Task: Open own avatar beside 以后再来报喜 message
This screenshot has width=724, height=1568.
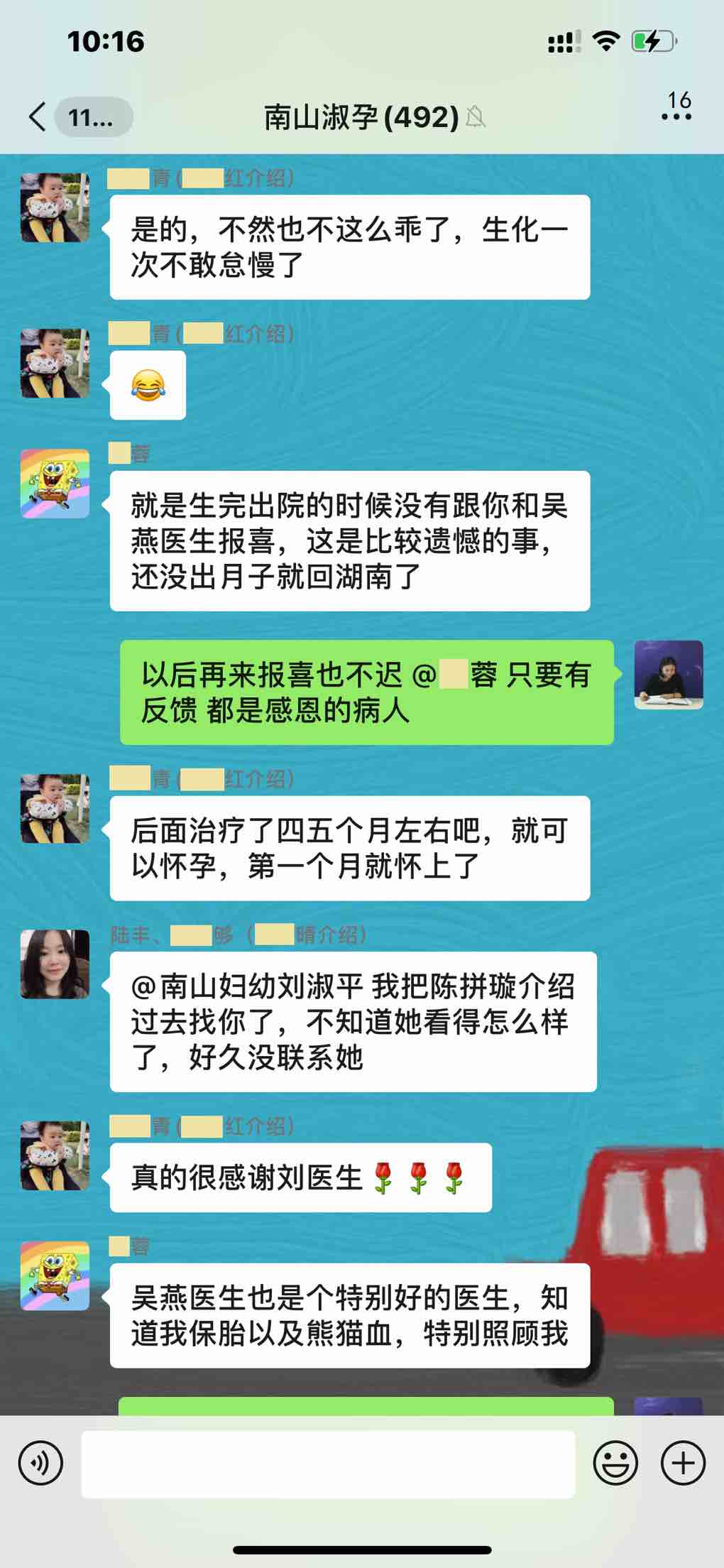Action: [x=668, y=675]
